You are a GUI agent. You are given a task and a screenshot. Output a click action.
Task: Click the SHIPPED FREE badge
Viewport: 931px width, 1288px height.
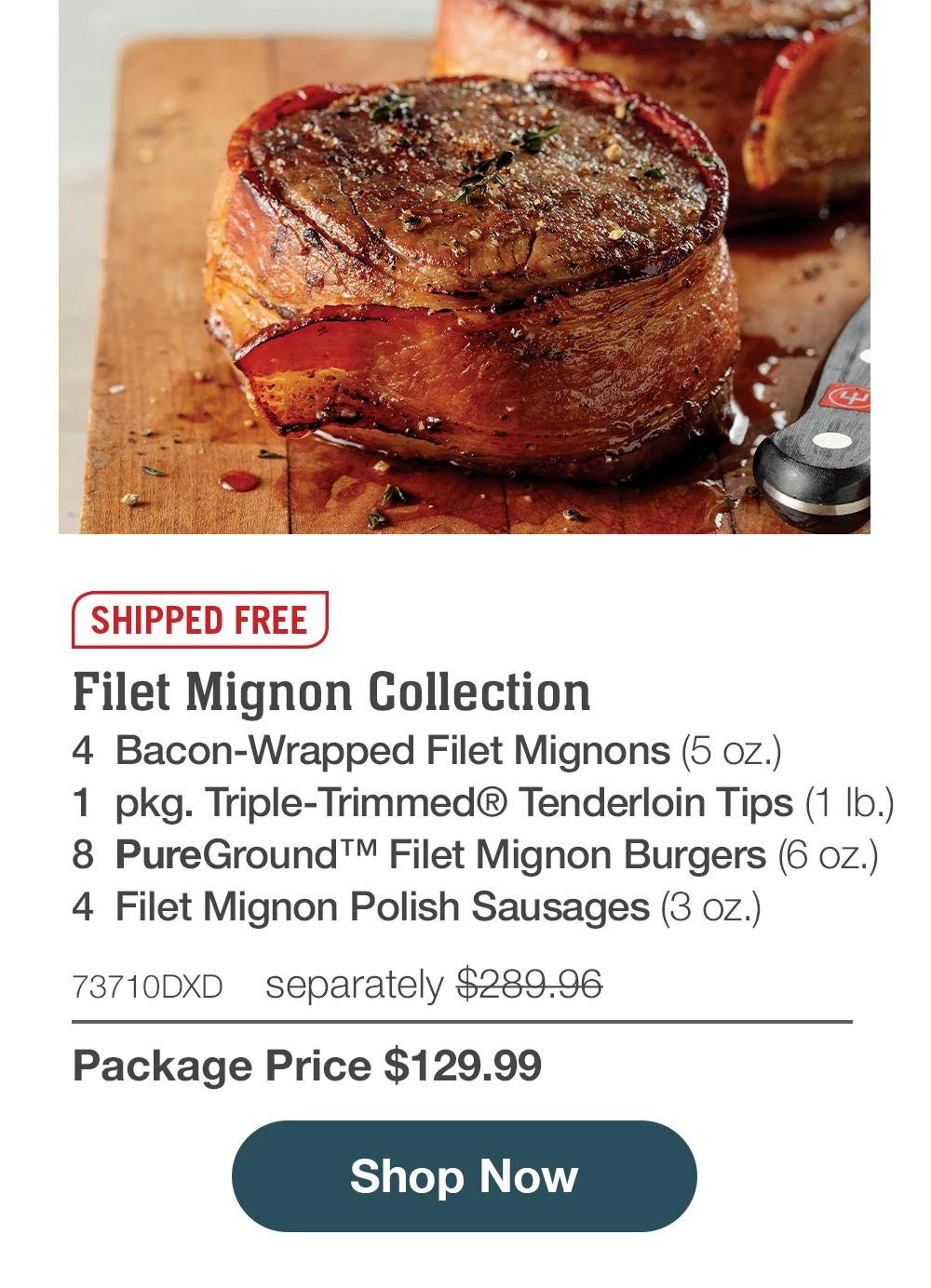(x=198, y=619)
